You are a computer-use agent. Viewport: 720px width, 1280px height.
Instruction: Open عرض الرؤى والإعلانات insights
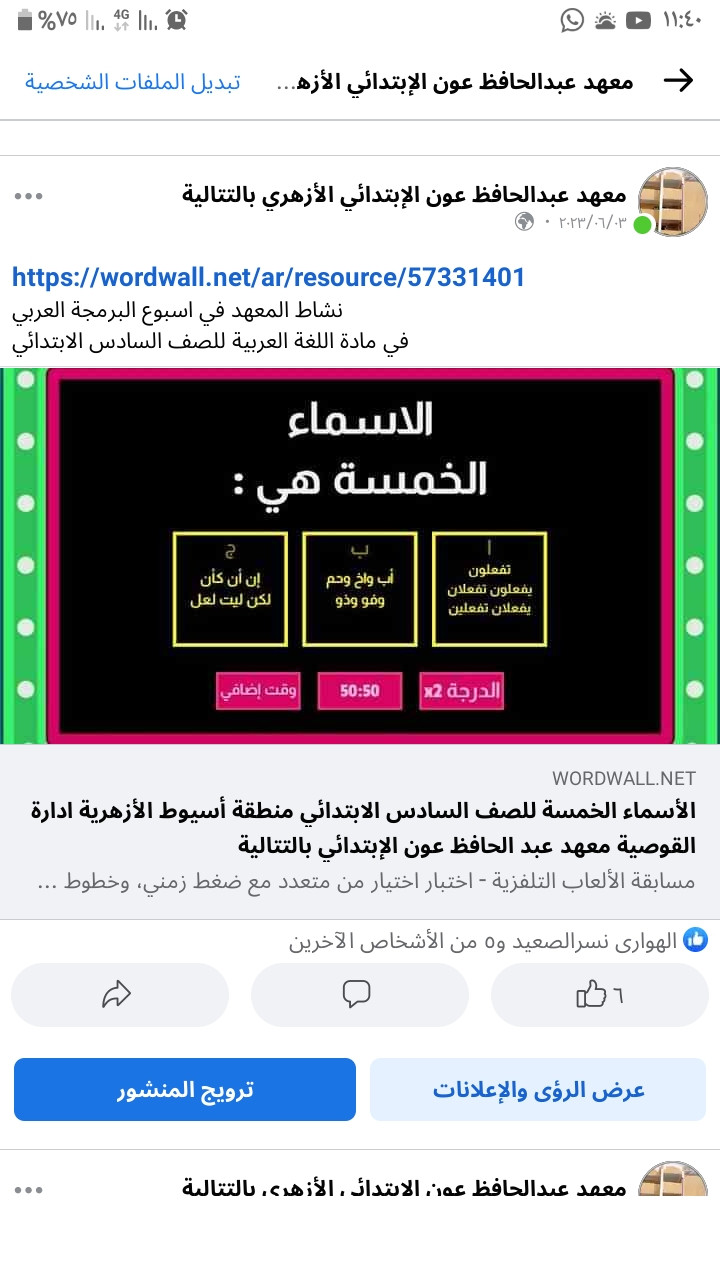[538, 1089]
